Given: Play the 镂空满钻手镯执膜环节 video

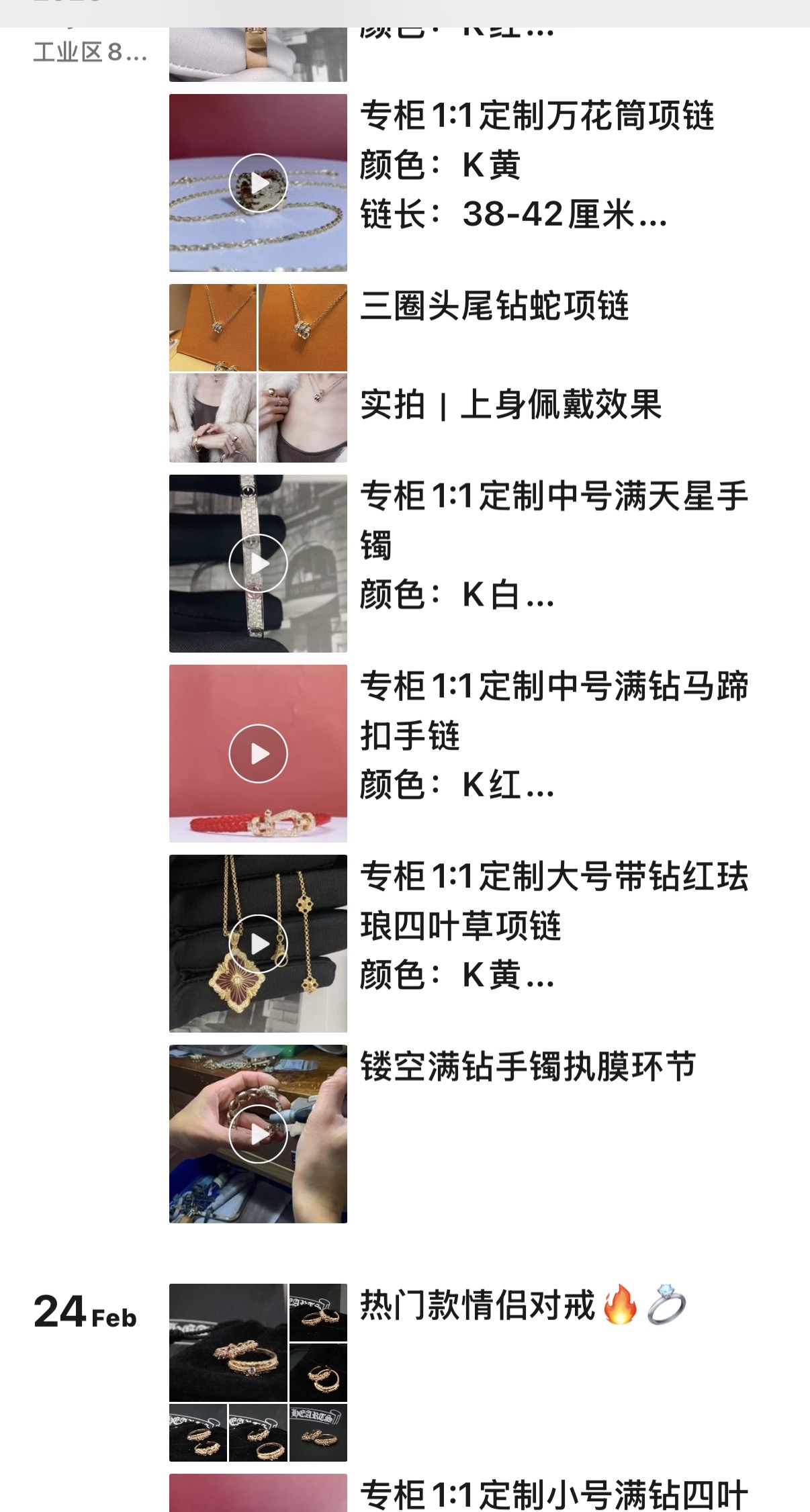Looking at the screenshot, I should [258, 1134].
